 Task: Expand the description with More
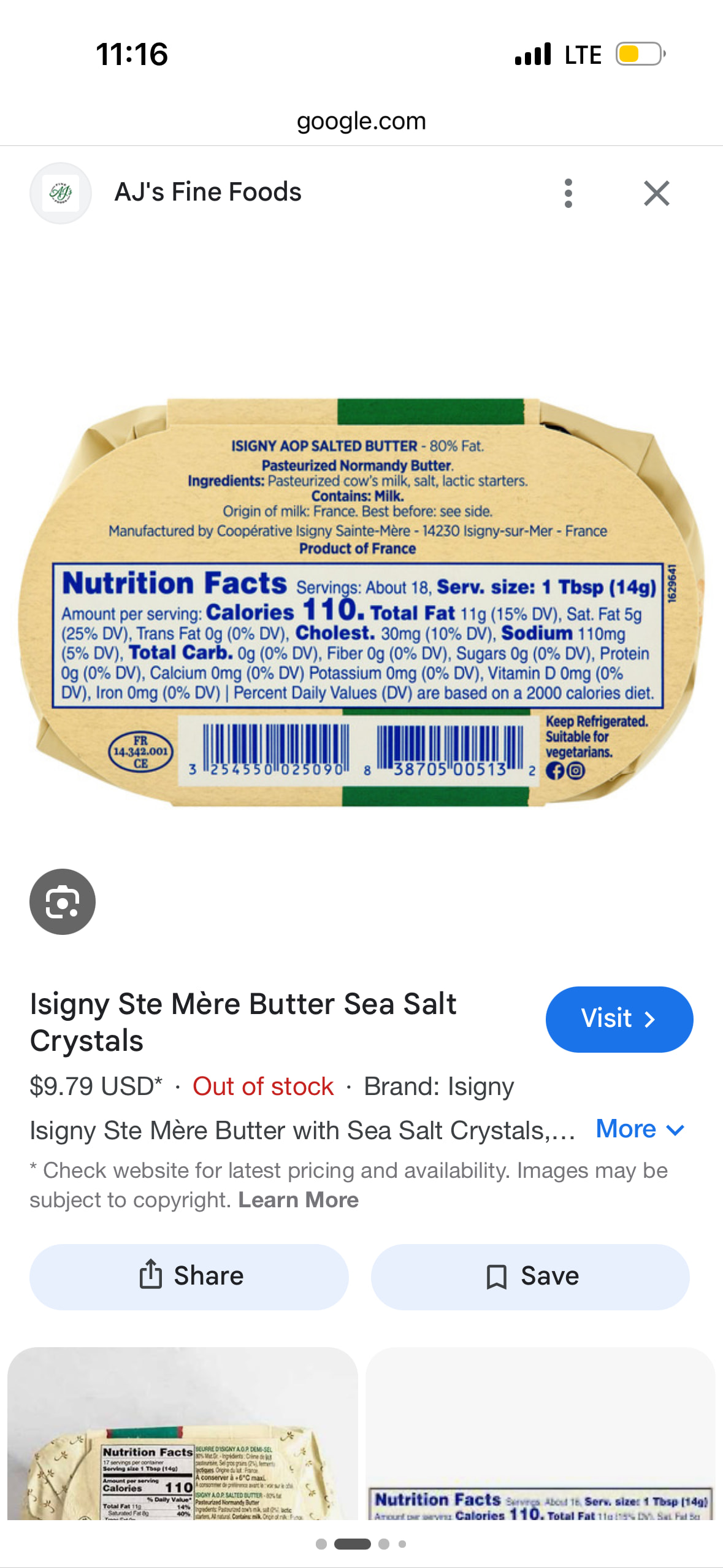pos(640,1129)
